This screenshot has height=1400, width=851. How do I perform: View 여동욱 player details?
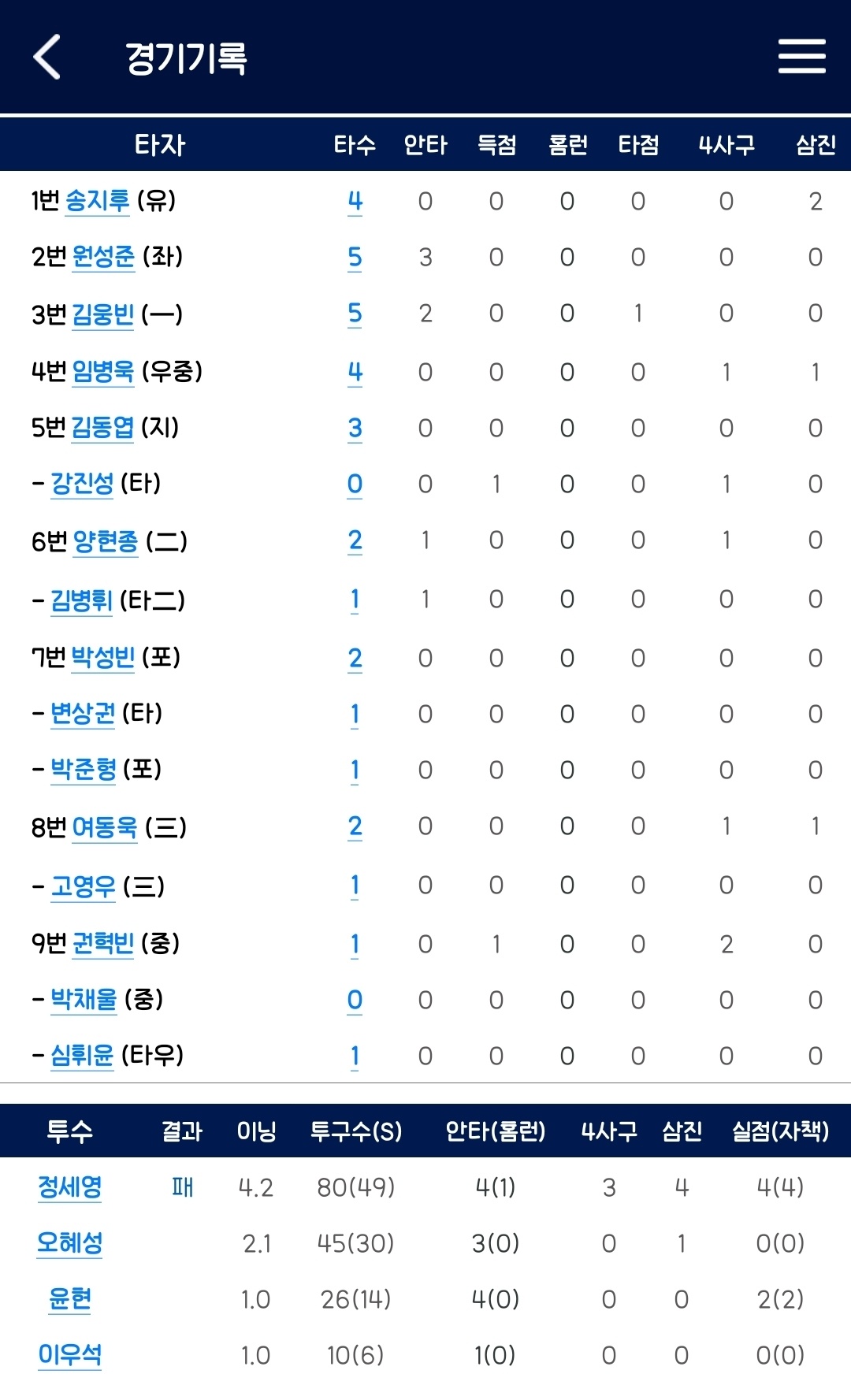105,827
